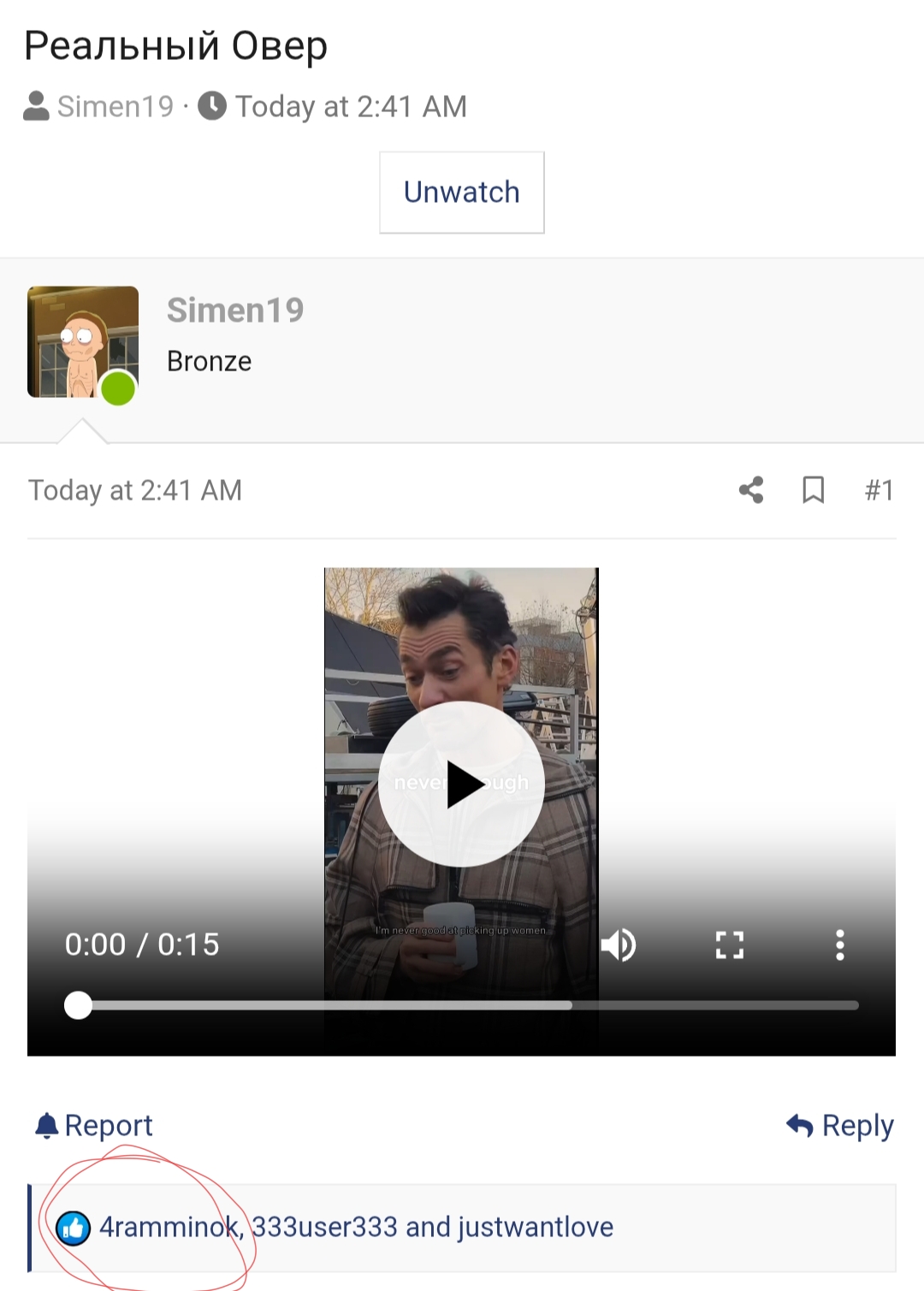Open Simen19's profile from the thread header
Screen dimensions: 924x1291
pos(115,107)
